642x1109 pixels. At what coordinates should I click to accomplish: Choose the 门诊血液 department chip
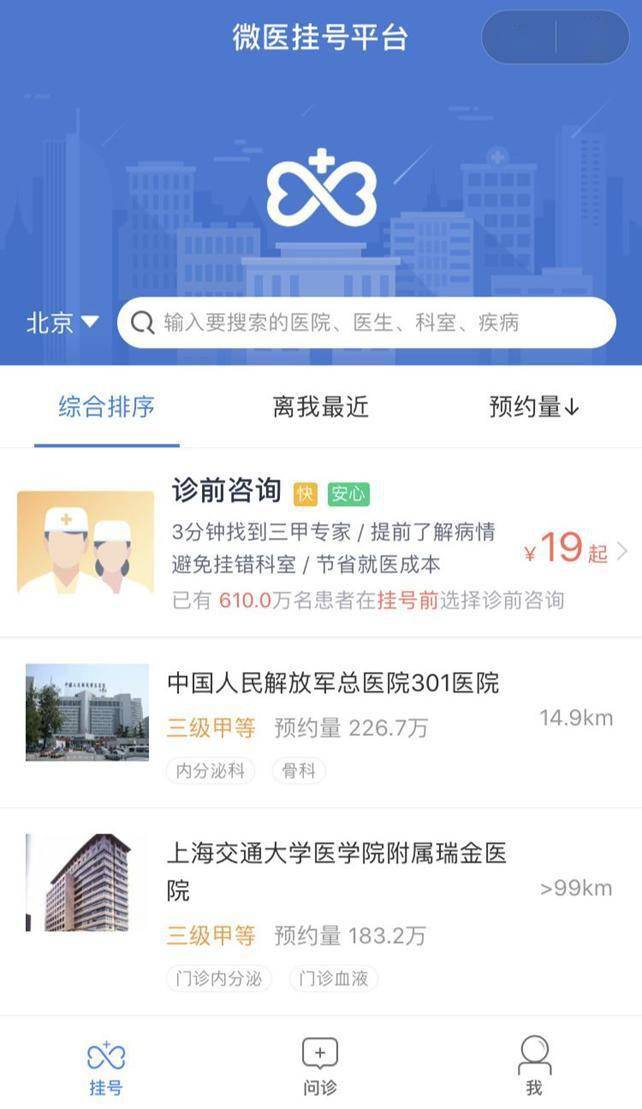(334, 979)
